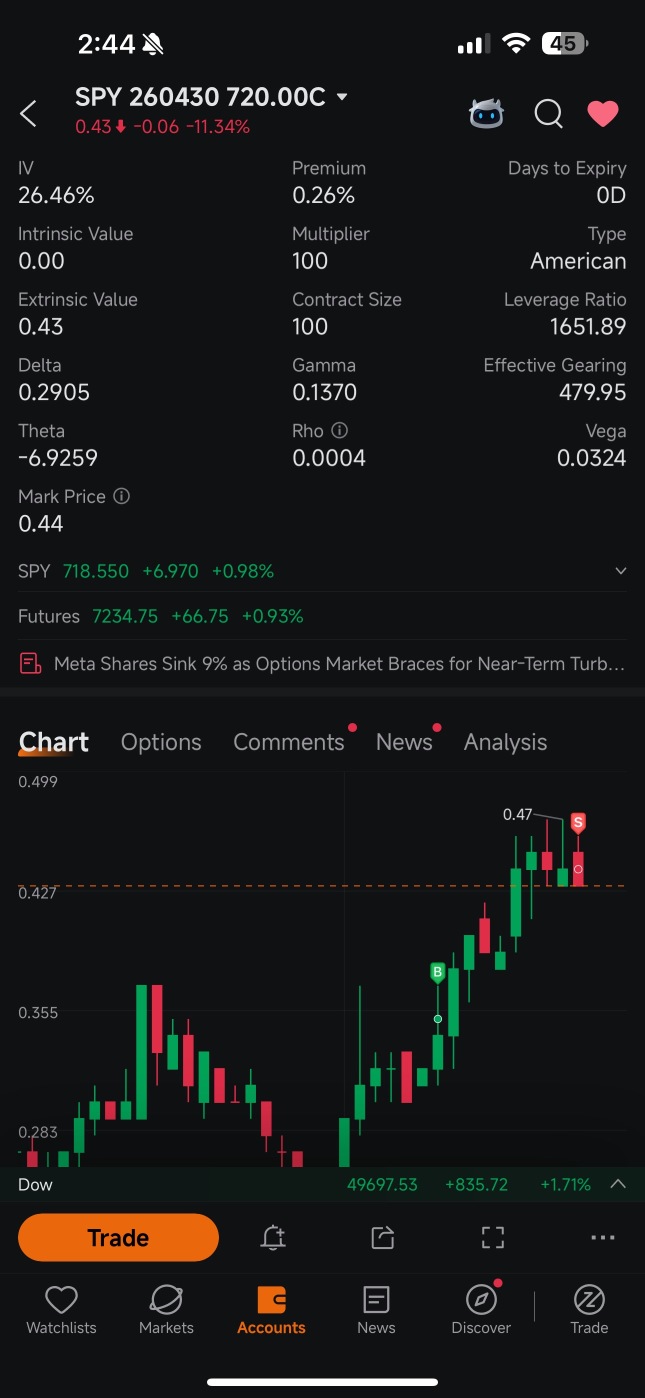View Mark Price info tooltip
645x1398 pixels.
pos(122,496)
